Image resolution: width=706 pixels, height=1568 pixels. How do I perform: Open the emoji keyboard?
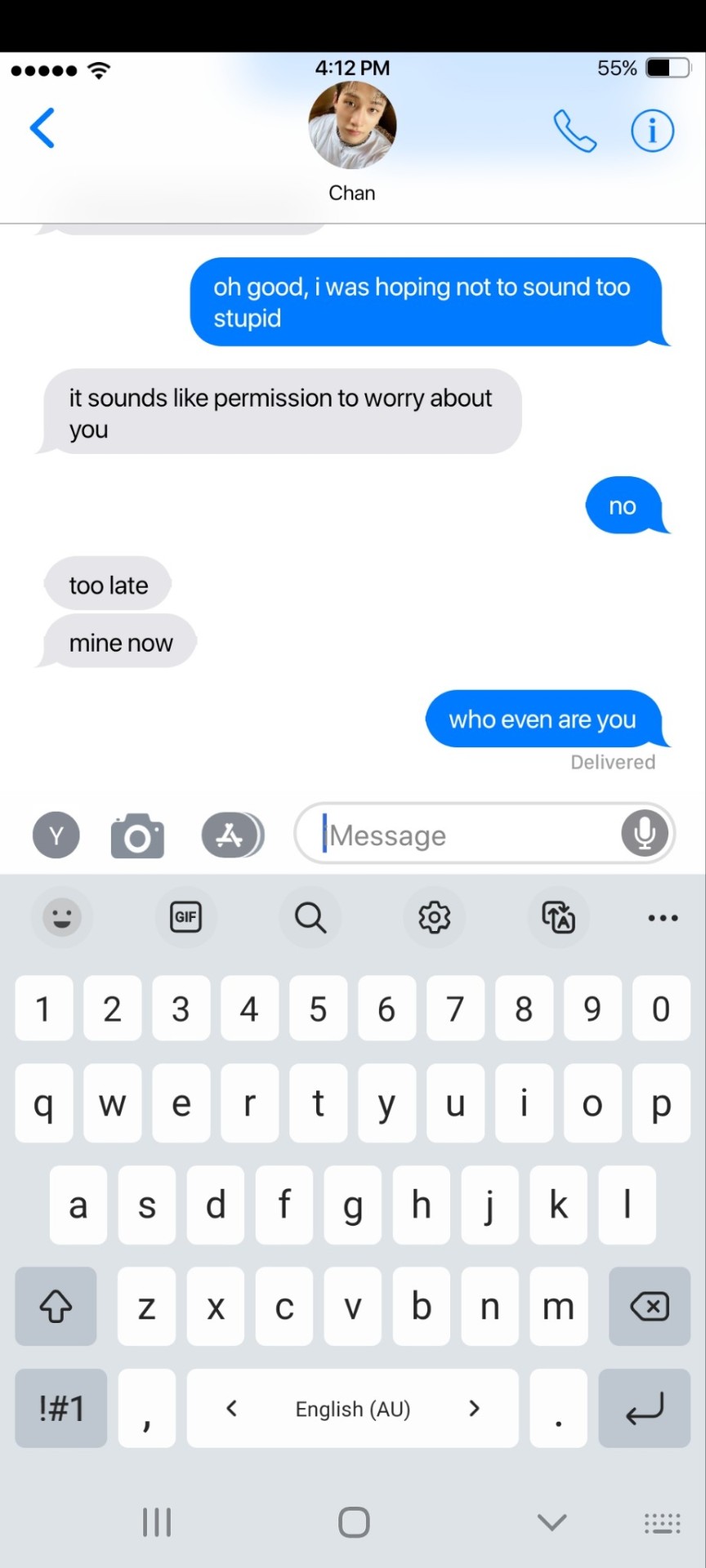[61, 917]
